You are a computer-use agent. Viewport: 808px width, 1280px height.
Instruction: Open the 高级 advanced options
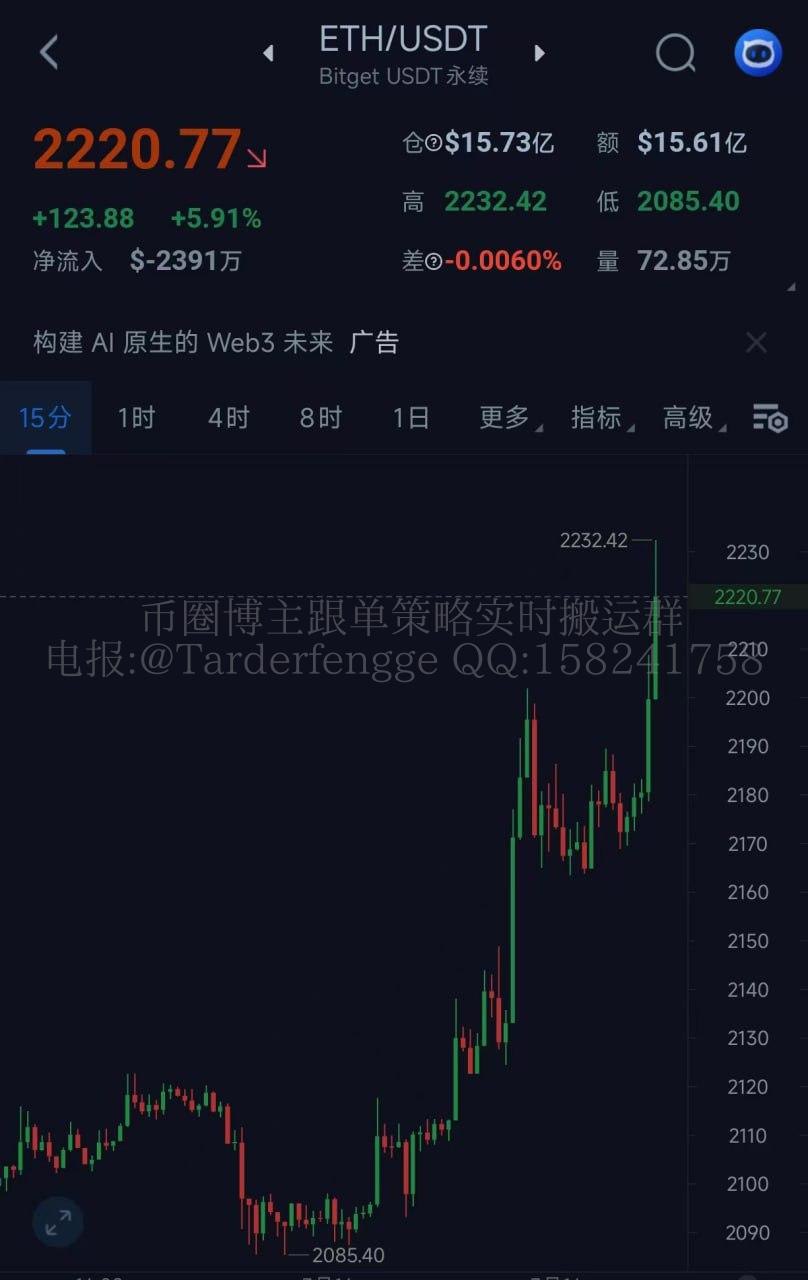coord(692,418)
